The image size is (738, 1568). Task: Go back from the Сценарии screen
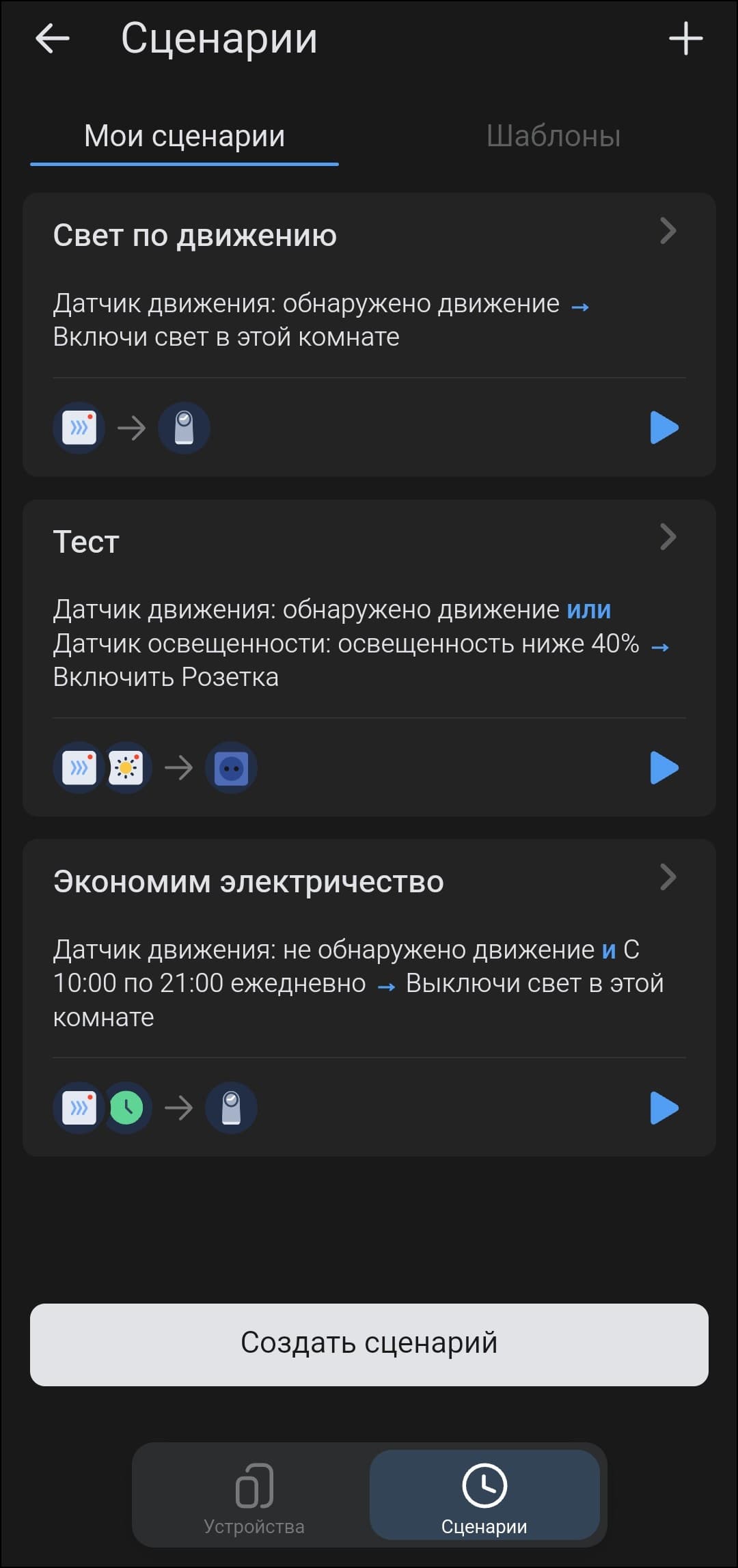point(52,38)
